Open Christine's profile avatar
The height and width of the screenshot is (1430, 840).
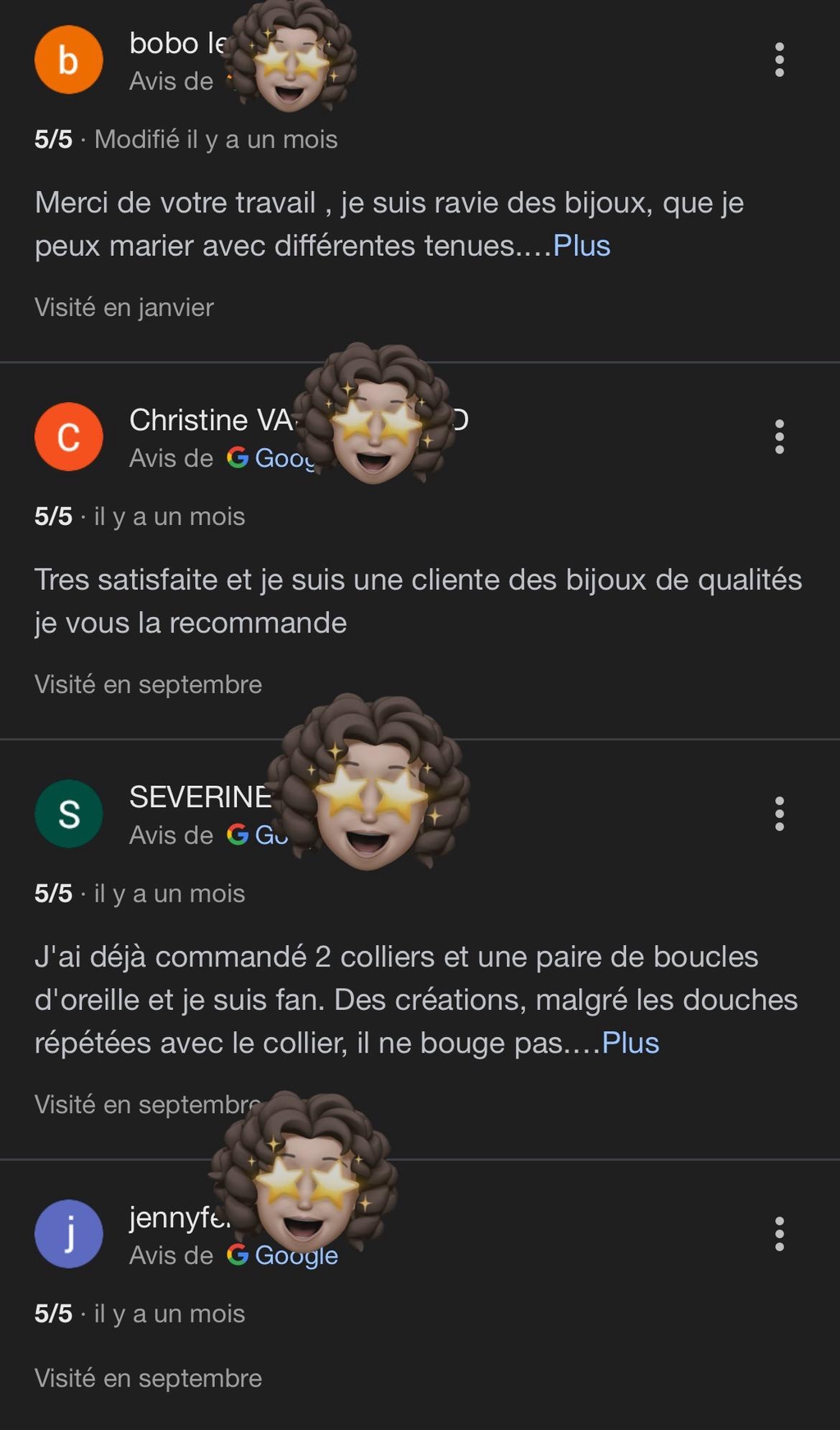tap(69, 436)
